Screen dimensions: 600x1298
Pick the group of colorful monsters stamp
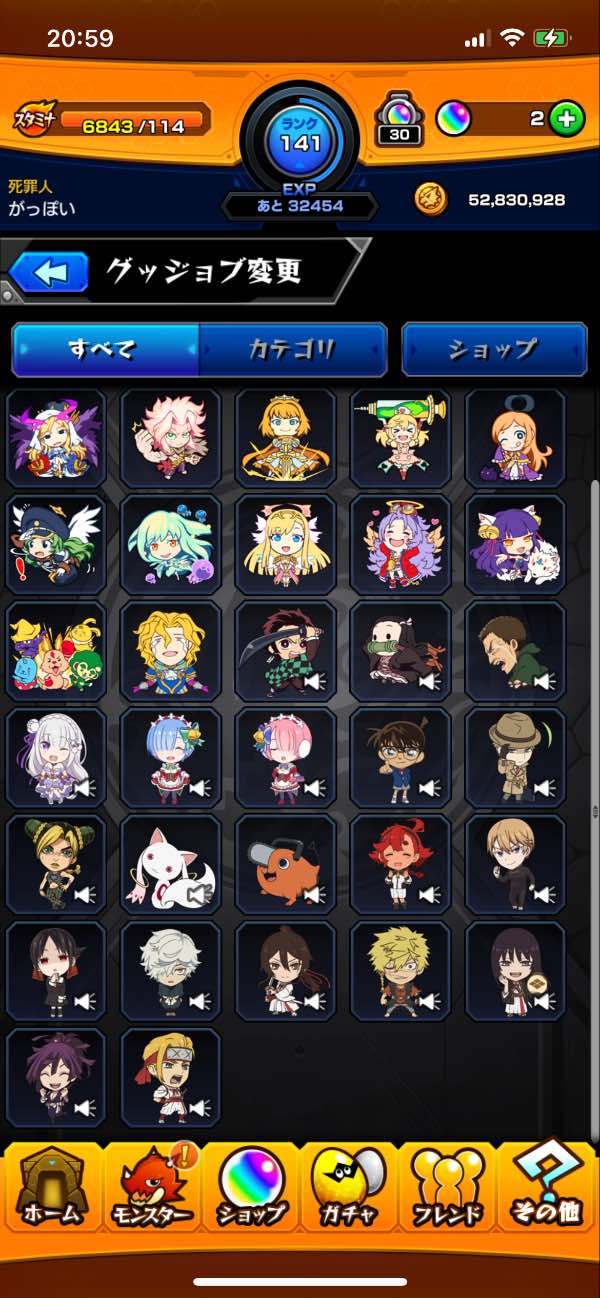click(x=55, y=650)
